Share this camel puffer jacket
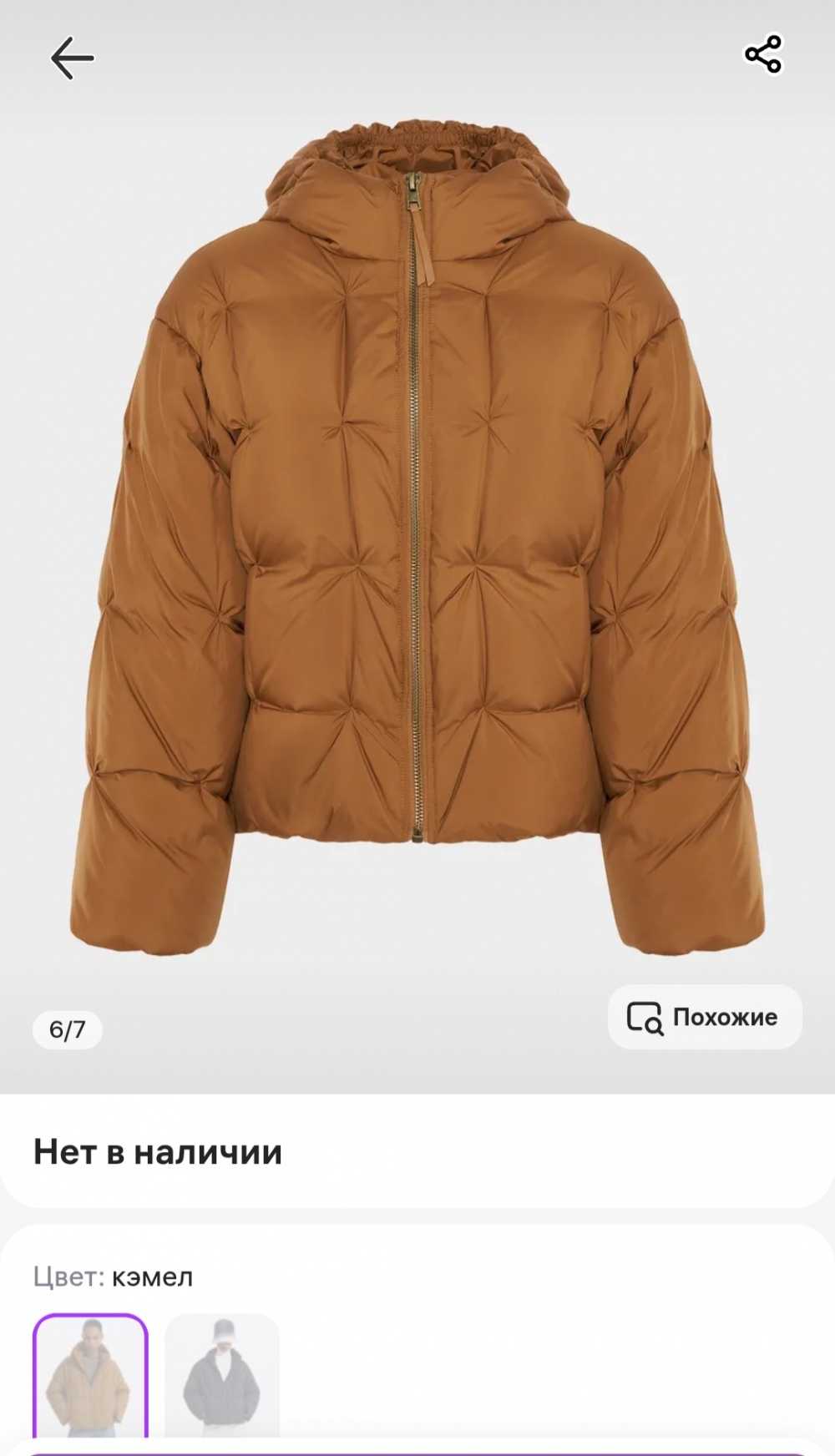Screen dimensions: 835x1456 (x=763, y=55)
